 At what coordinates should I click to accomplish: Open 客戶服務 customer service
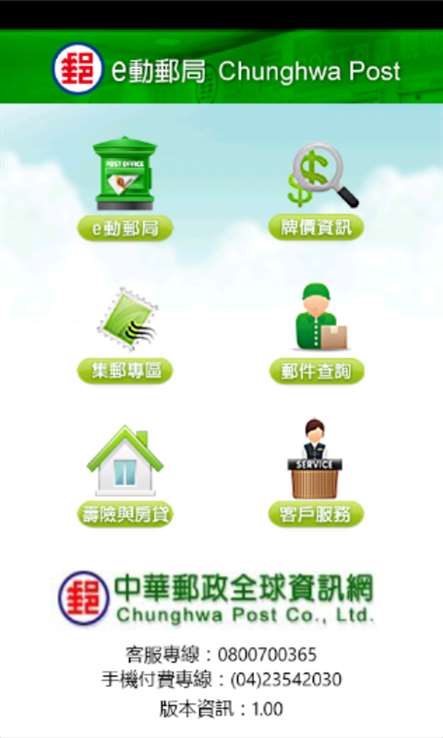316,473
